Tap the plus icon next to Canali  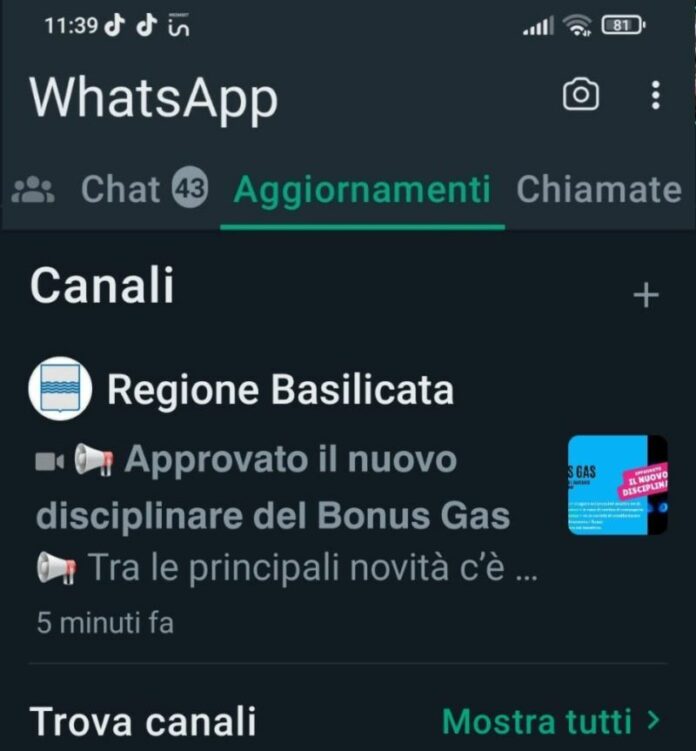click(x=647, y=295)
